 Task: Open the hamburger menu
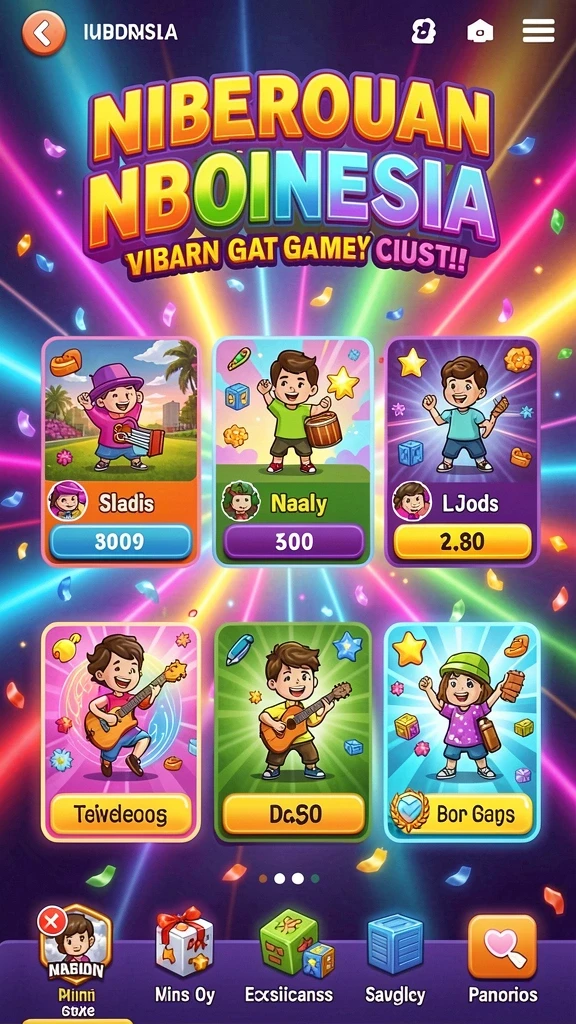pos(539,31)
